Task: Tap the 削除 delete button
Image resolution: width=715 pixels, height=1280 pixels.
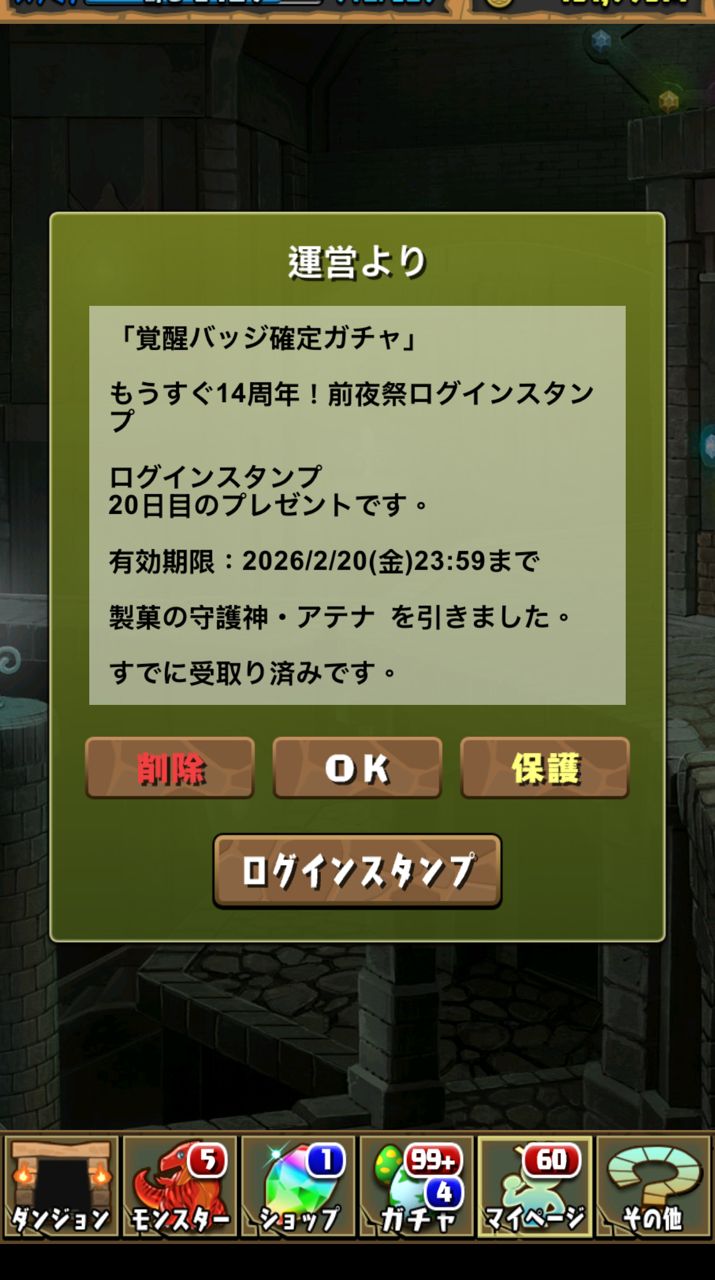Action: [169, 768]
